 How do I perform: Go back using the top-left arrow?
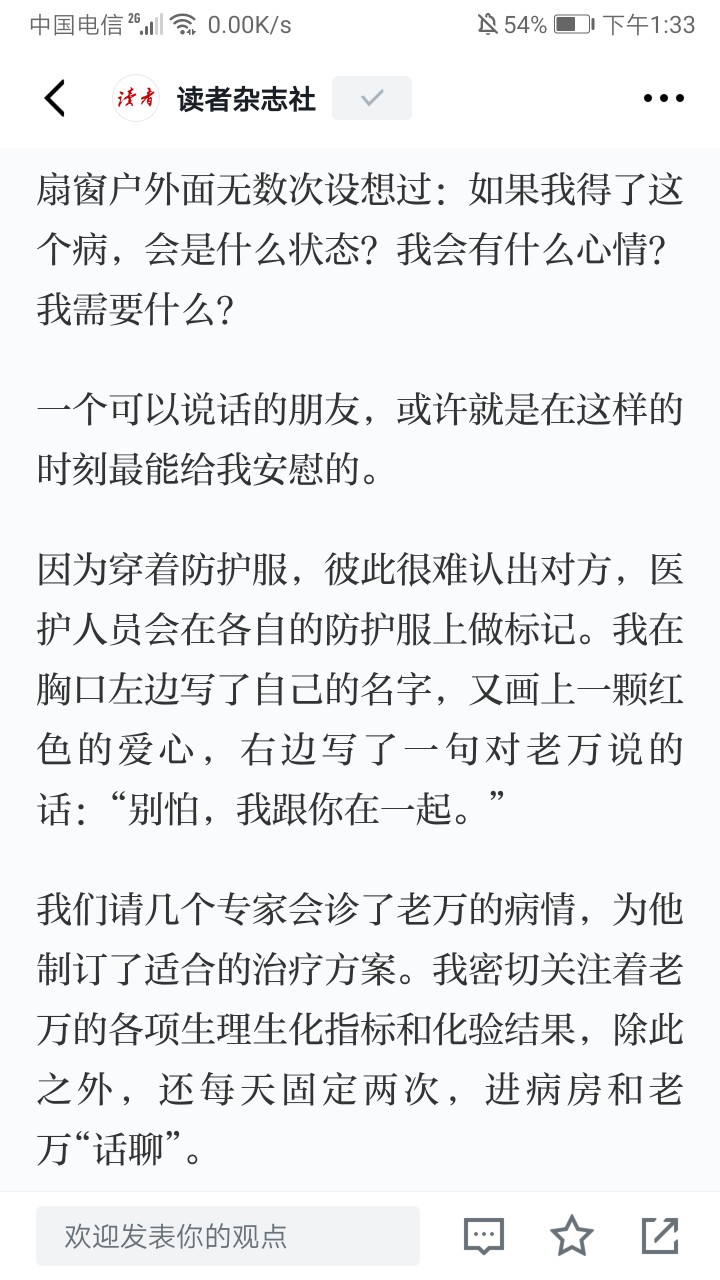tap(55, 98)
